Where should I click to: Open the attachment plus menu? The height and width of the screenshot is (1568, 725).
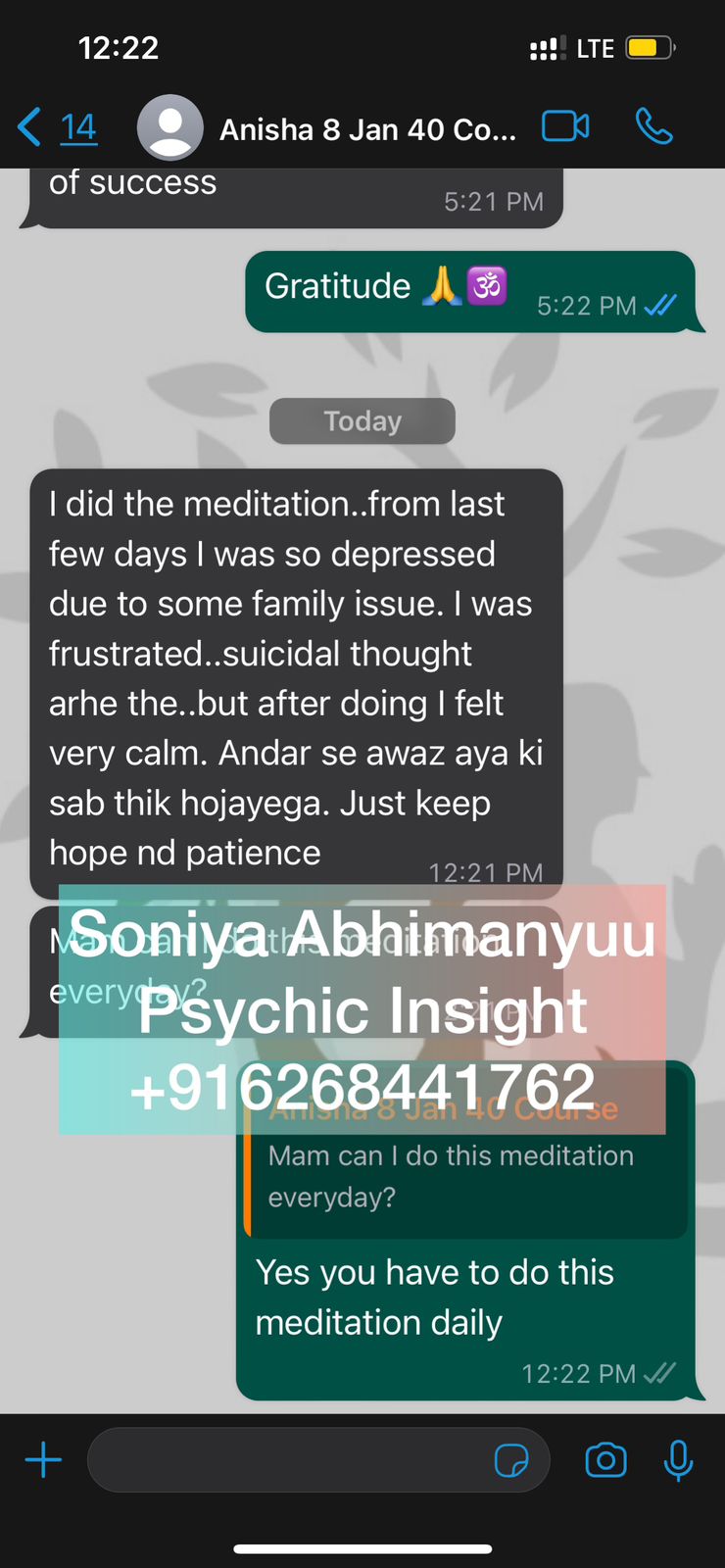coord(43,1459)
